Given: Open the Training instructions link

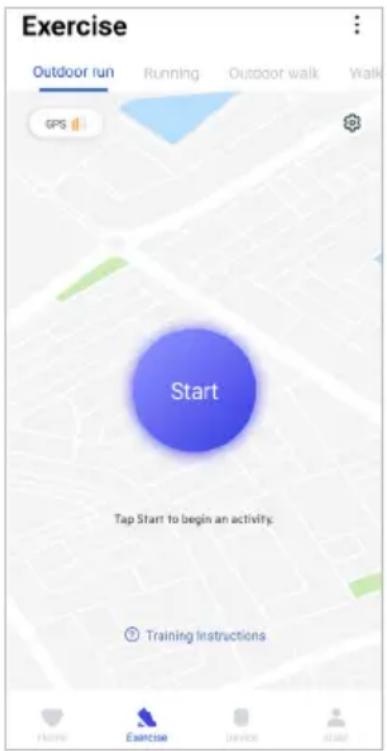Looking at the screenshot, I should pyautogui.click(x=194, y=635).
